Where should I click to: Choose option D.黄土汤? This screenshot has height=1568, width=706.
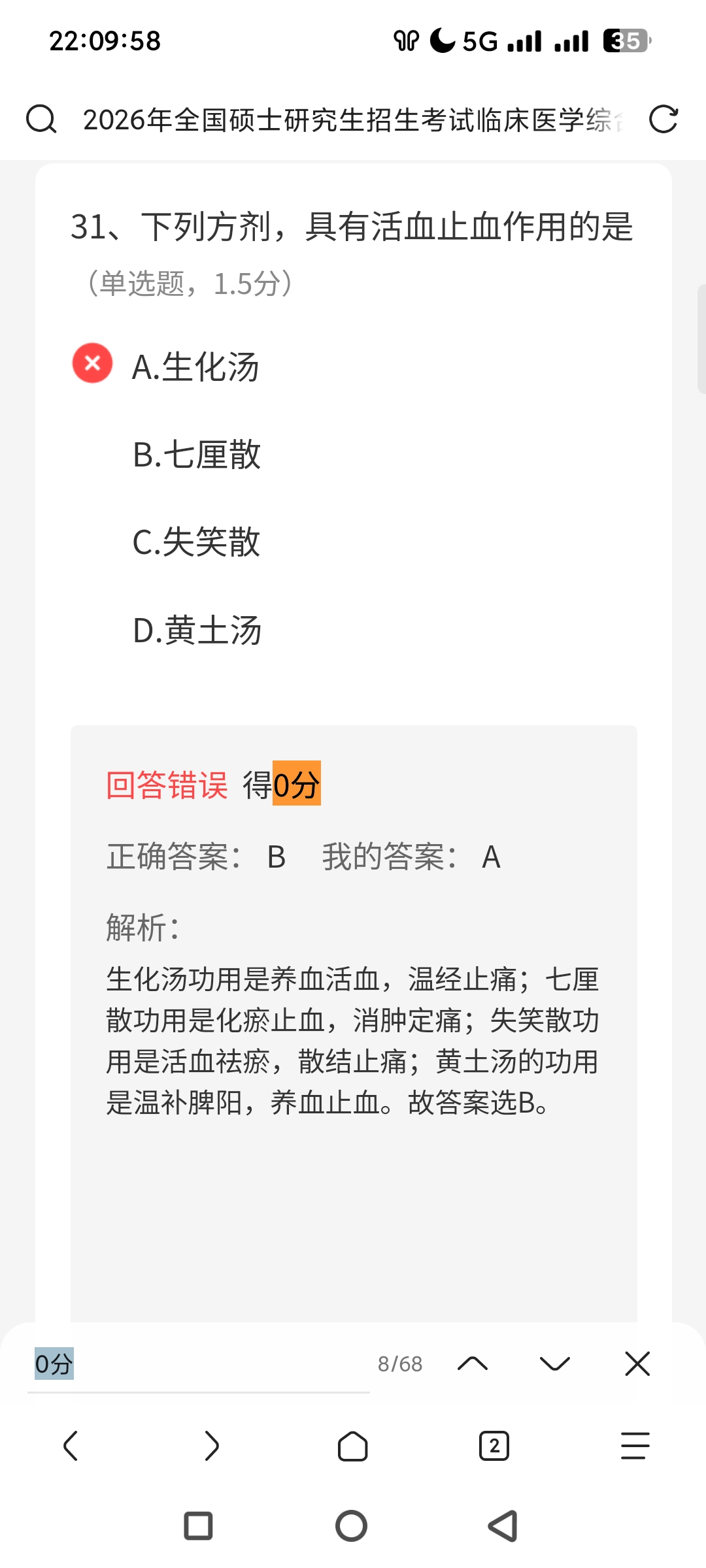(197, 630)
